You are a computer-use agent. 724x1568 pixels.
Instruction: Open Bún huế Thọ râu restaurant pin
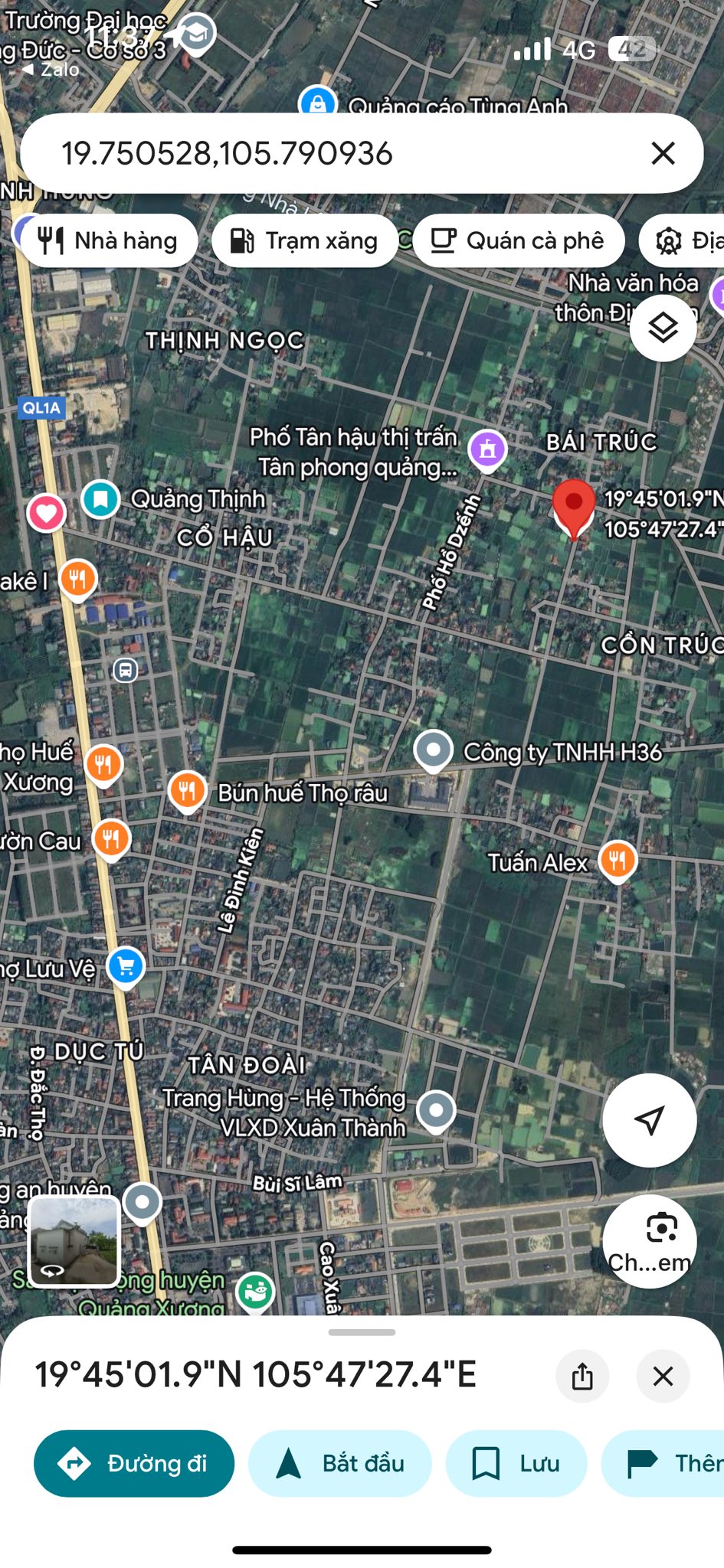pyautogui.click(x=187, y=789)
